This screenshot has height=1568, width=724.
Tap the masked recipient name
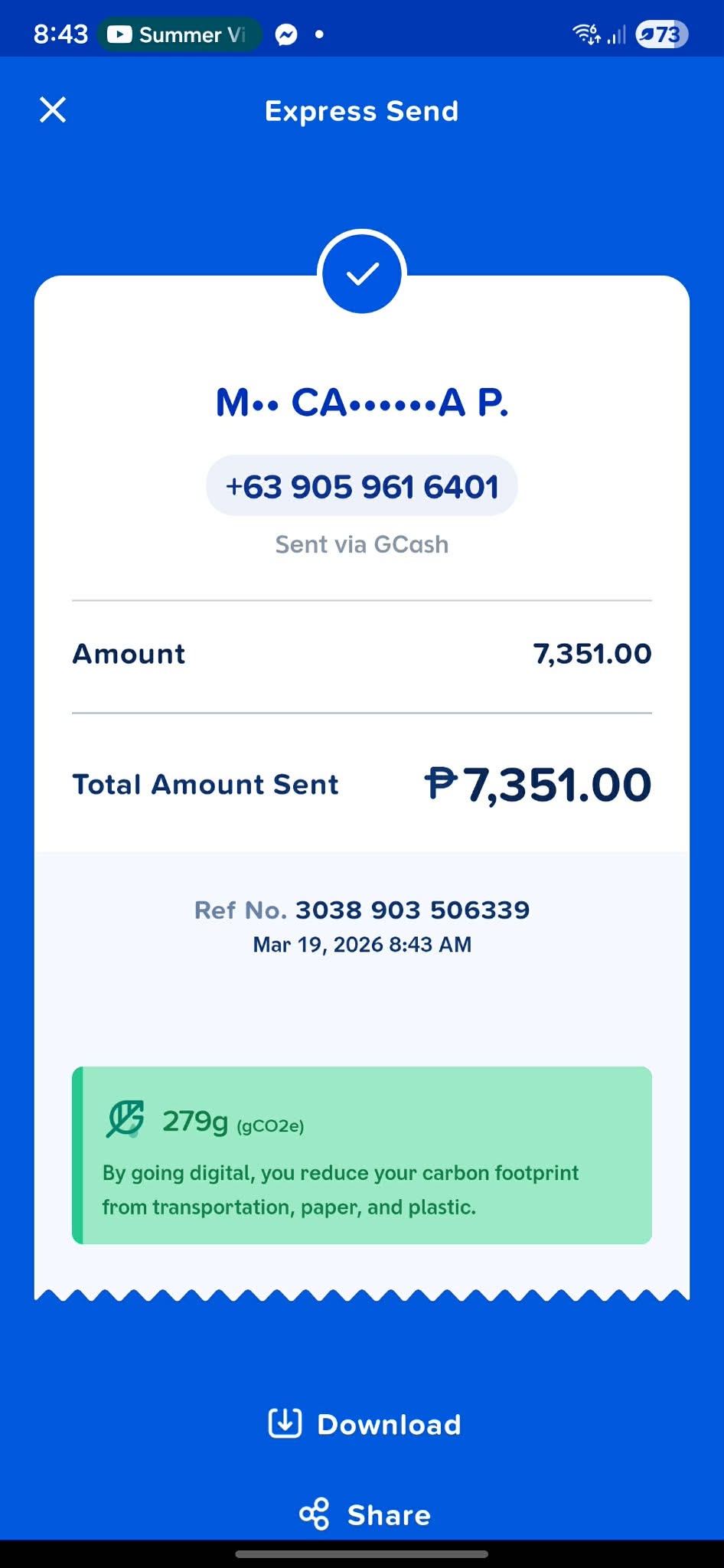click(361, 402)
